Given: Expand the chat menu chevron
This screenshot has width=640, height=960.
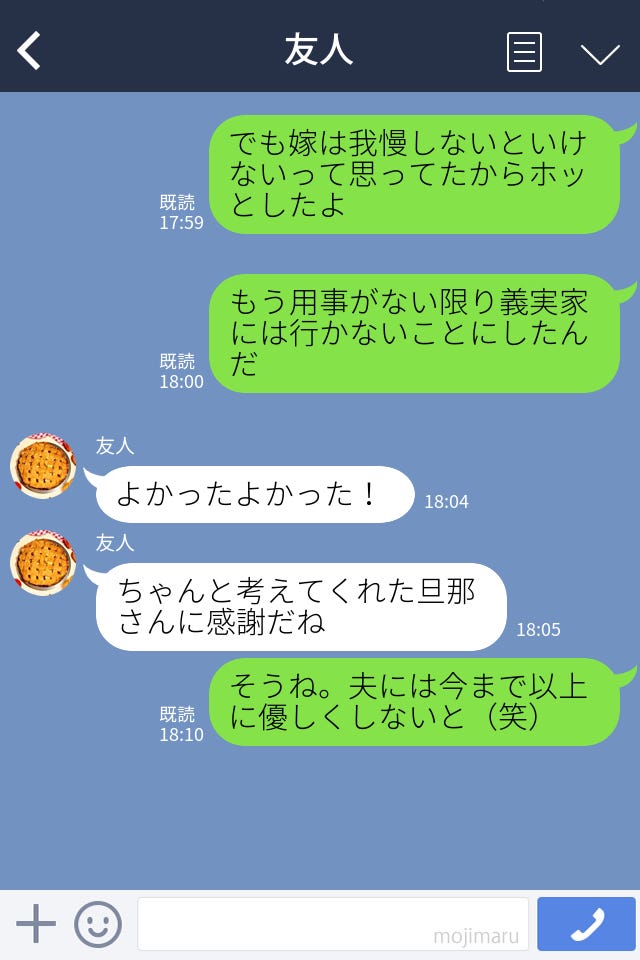Looking at the screenshot, I should (600, 53).
